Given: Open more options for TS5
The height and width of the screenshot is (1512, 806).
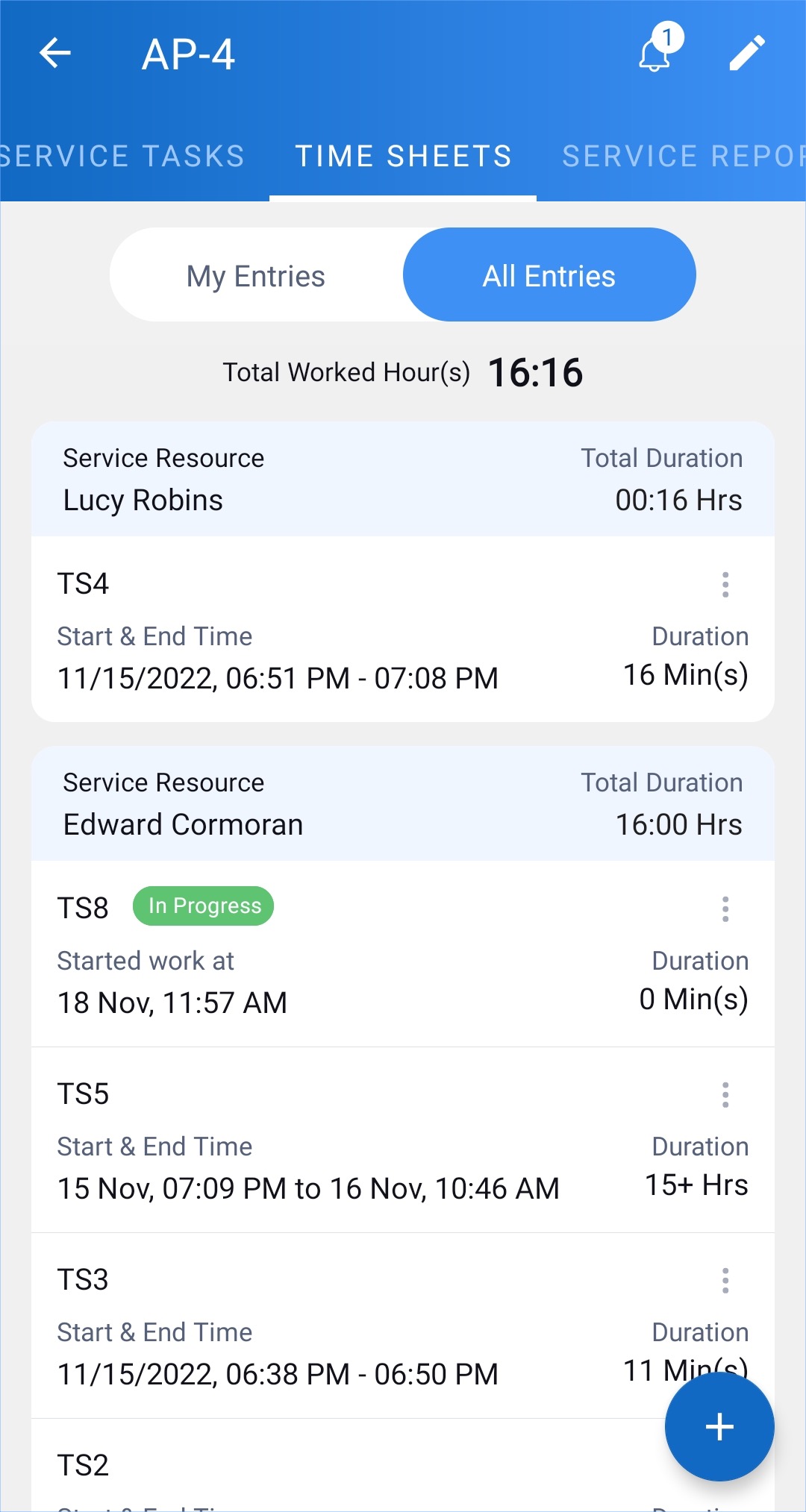Looking at the screenshot, I should click(725, 1095).
